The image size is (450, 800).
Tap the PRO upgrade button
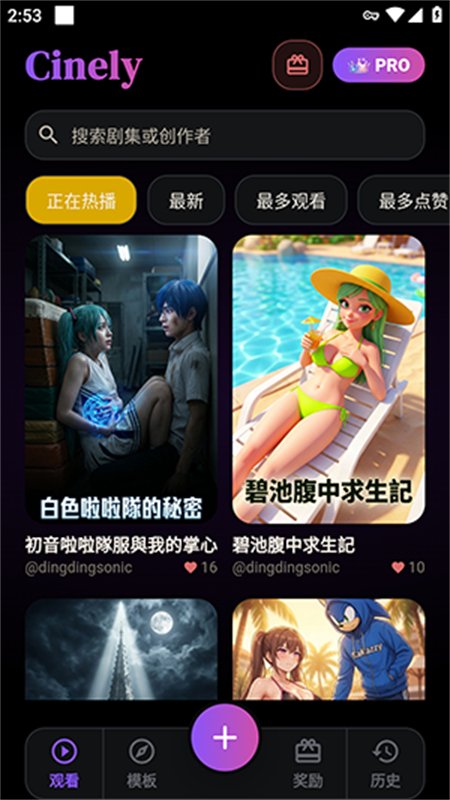(379, 65)
